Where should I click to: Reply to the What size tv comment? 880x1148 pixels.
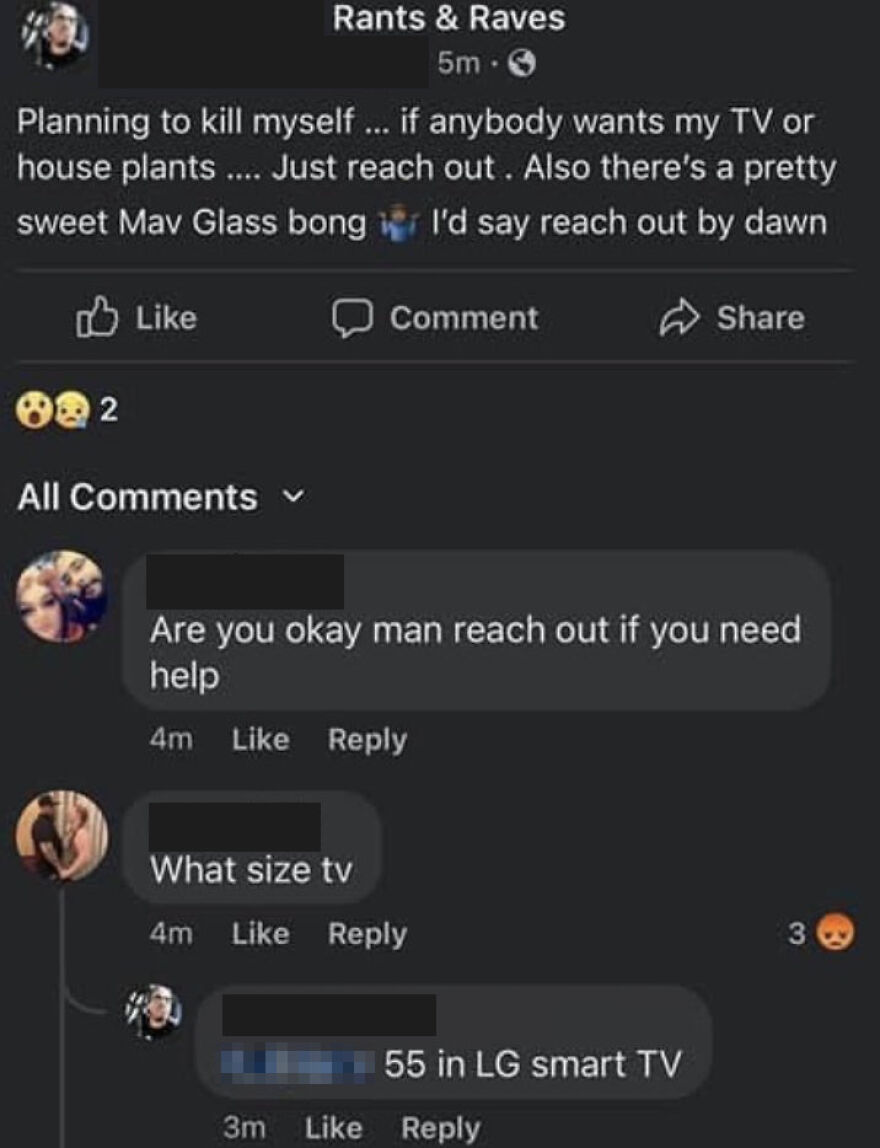tap(369, 933)
